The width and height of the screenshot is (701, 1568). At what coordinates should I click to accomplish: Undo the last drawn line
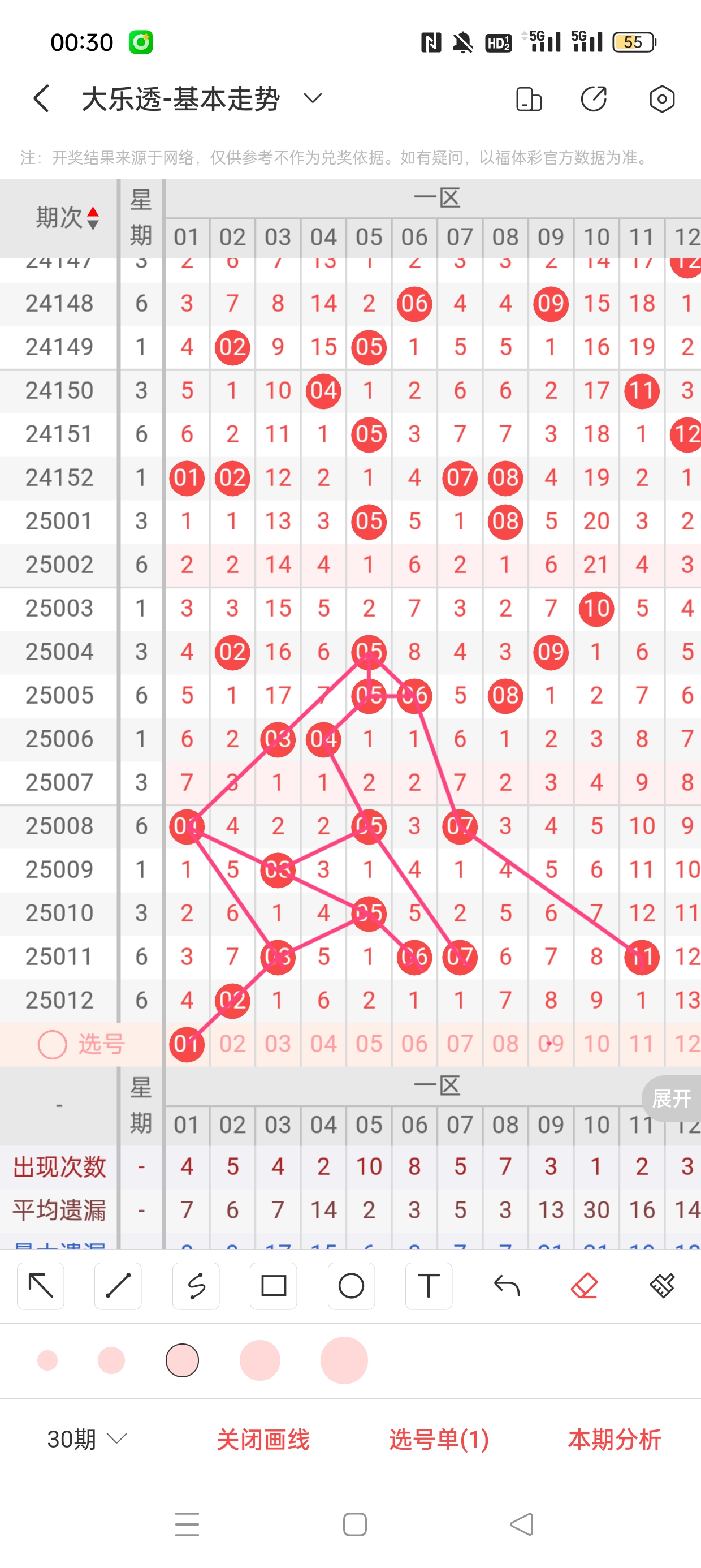(x=507, y=1286)
